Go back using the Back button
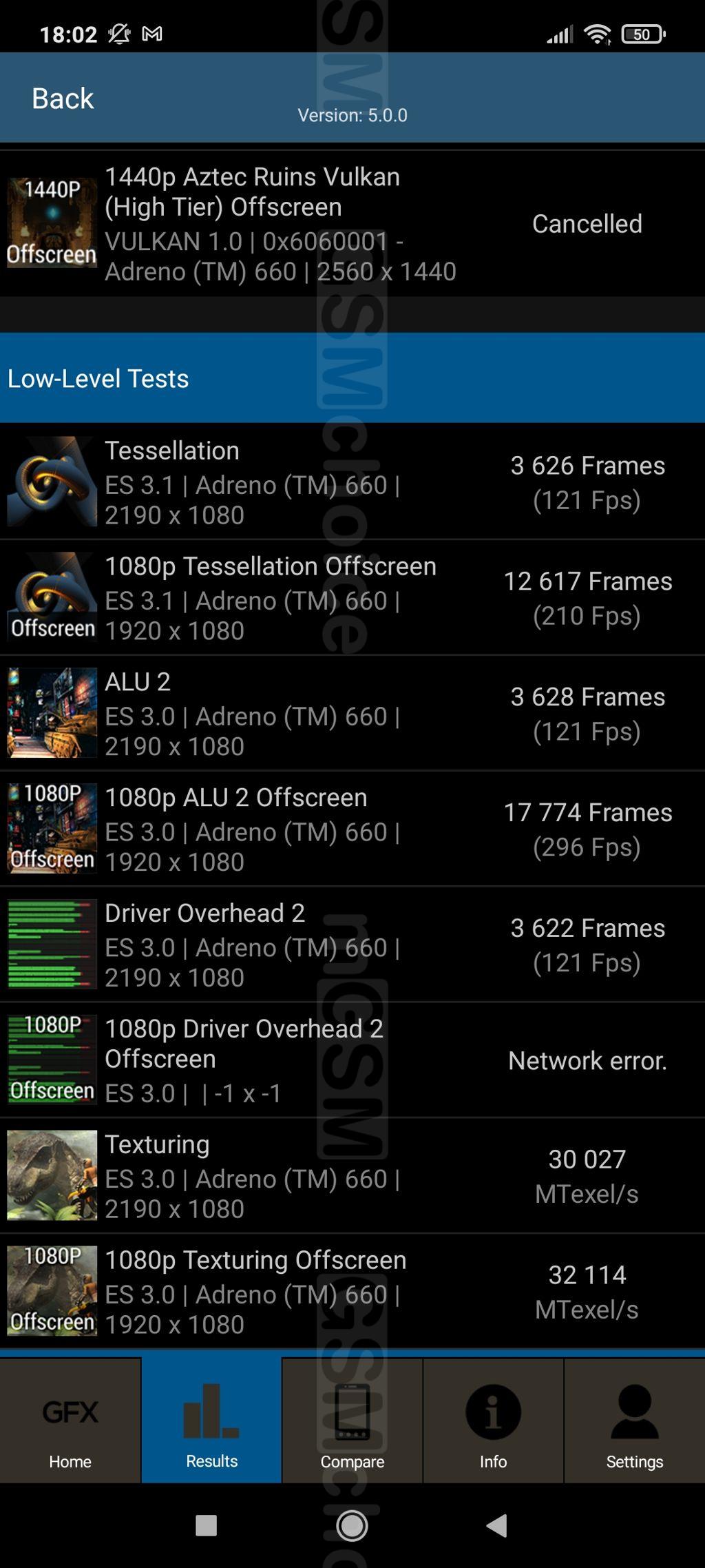This screenshot has width=705, height=1568. pos(62,99)
